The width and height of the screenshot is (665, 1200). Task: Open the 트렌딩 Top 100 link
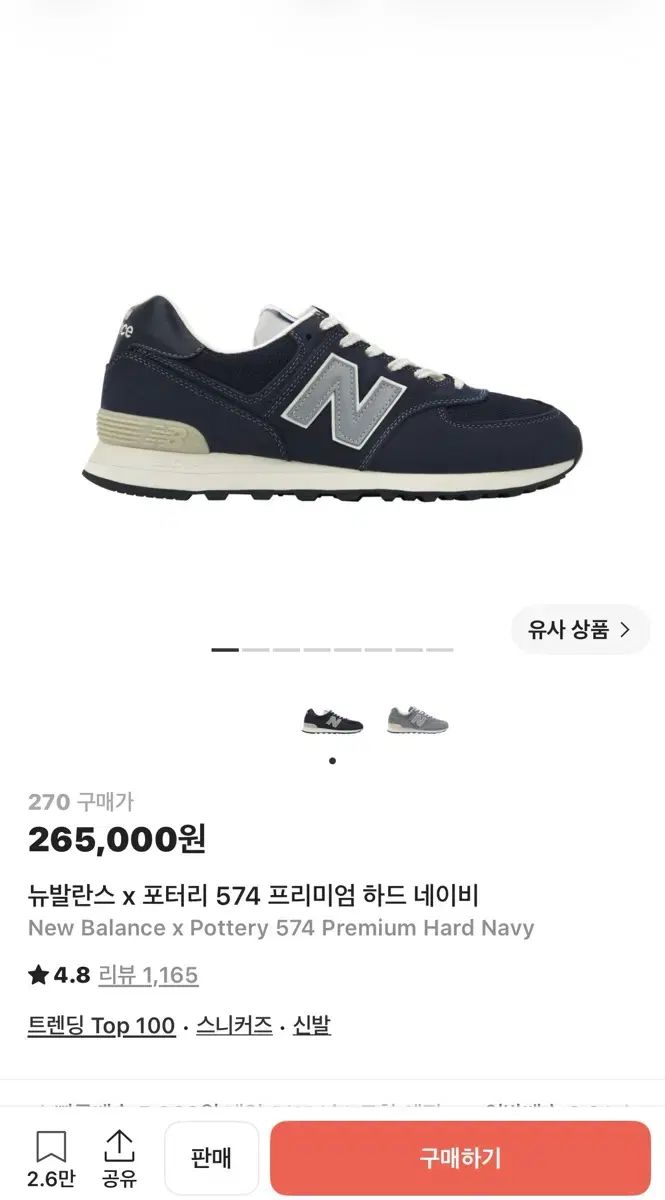pyautogui.click(x=101, y=1025)
